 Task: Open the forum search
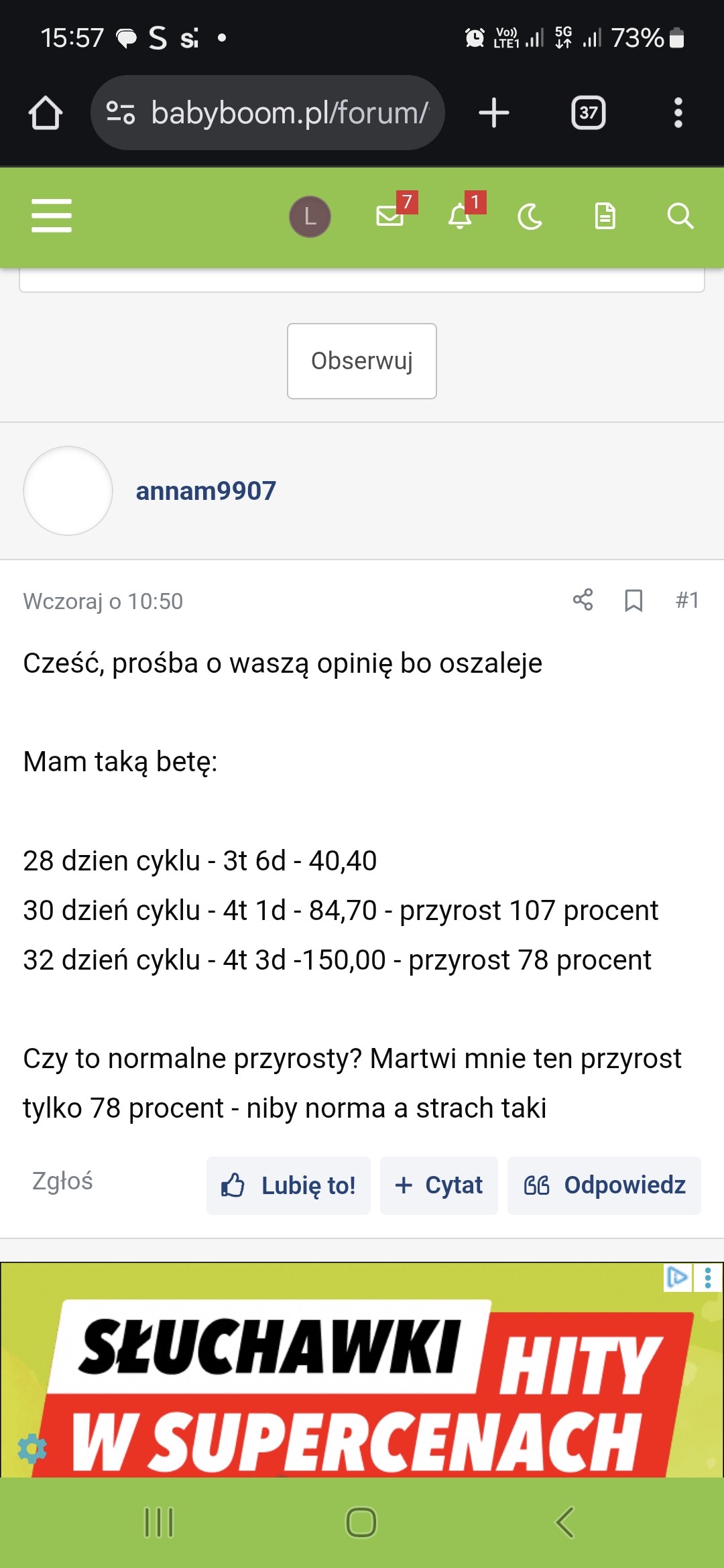(x=680, y=216)
